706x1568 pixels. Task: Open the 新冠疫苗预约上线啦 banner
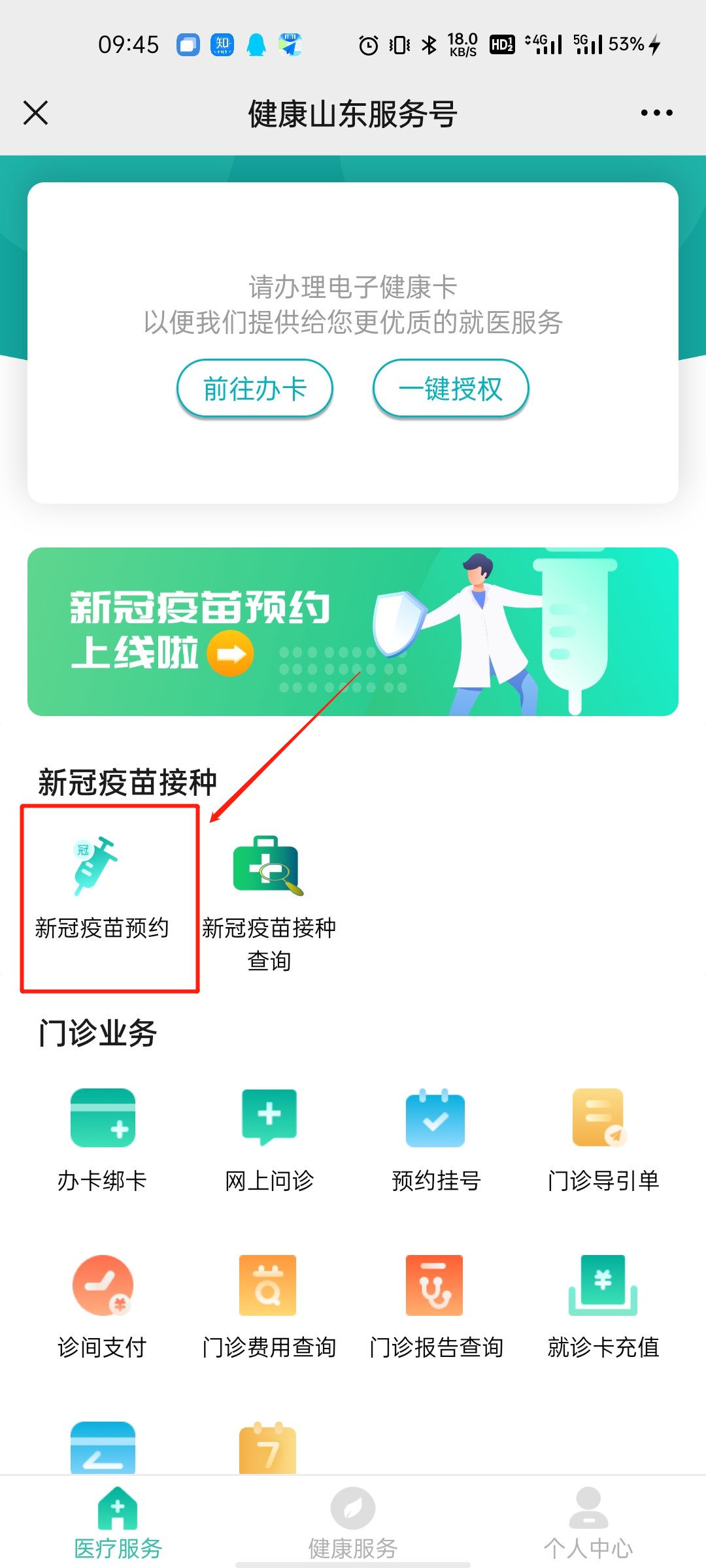click(353, 632)
